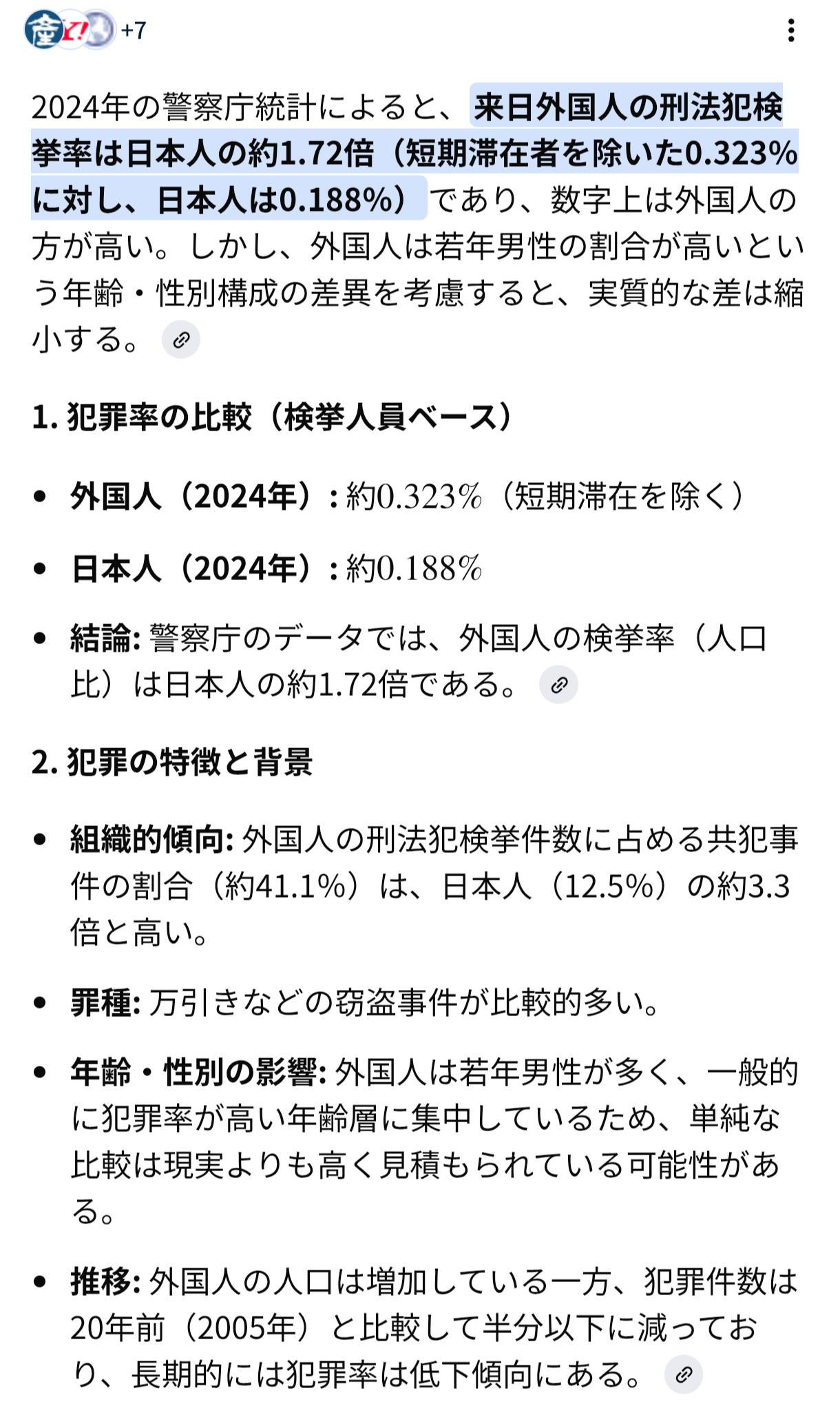840x1415 pixels.
Task: Open the three-dot overflow menu
Action: coord(791,30)
